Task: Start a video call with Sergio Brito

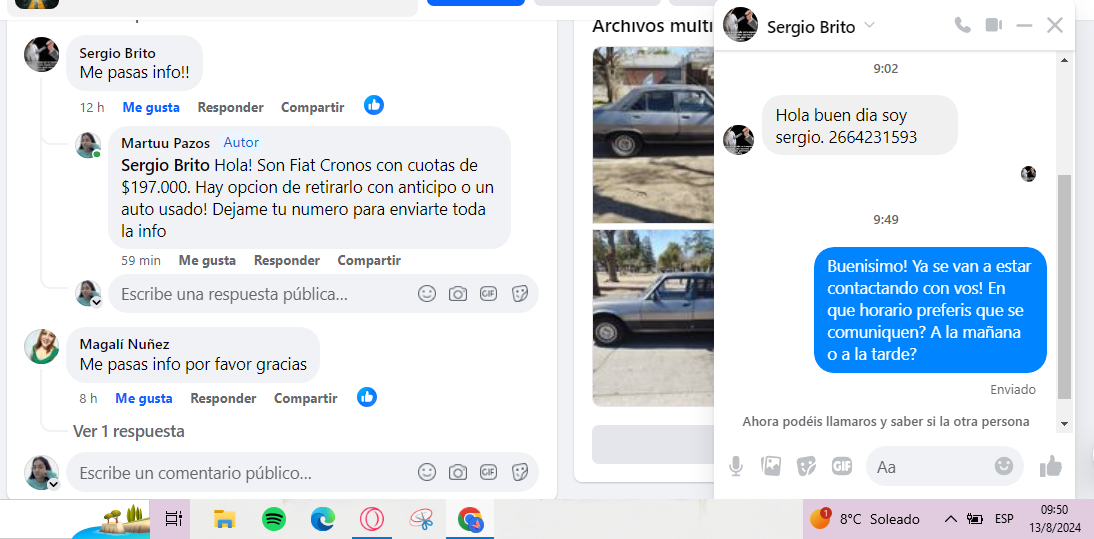Action: (x=993, y=26)
